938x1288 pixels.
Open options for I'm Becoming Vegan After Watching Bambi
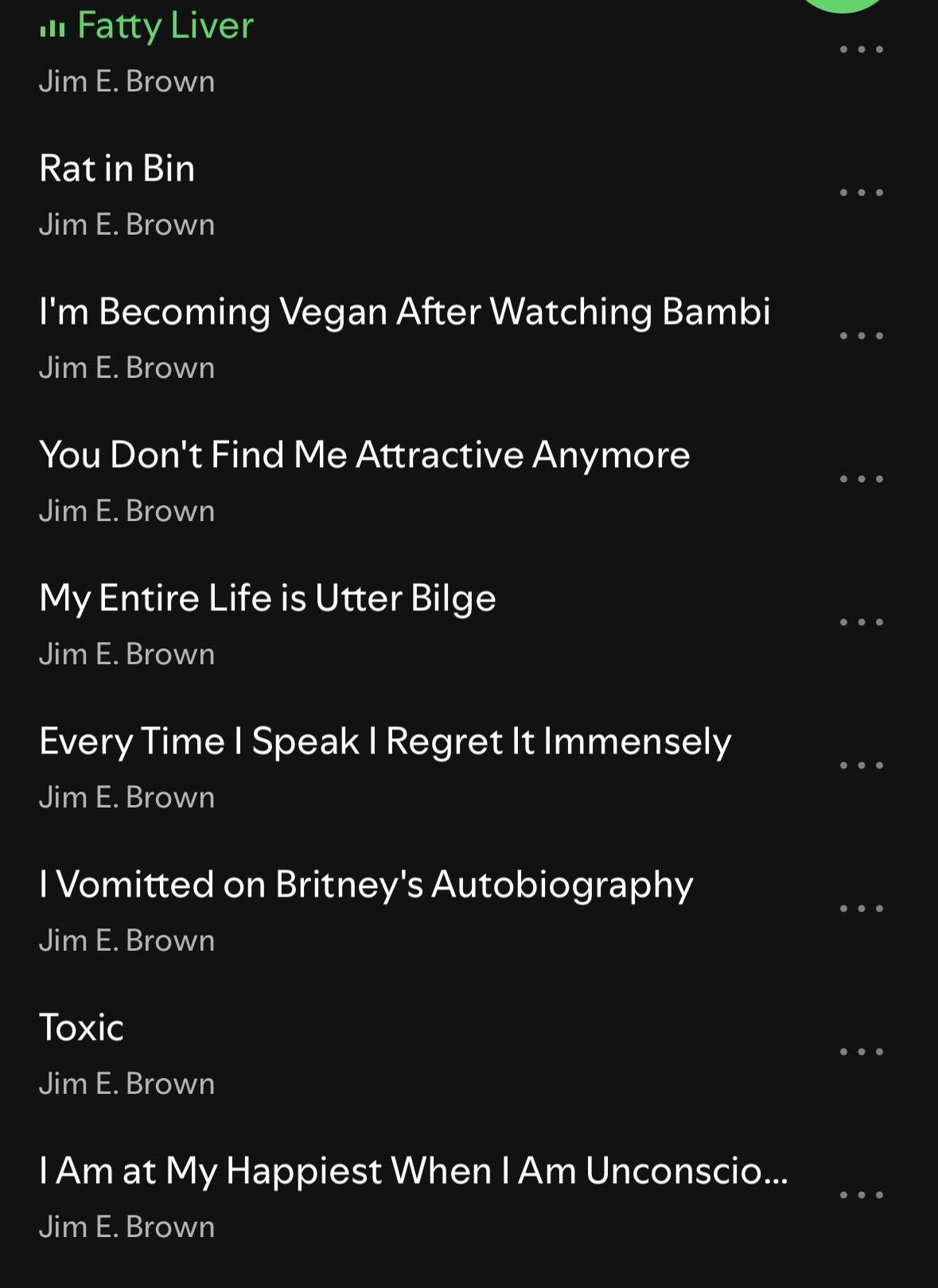[862, 336]
